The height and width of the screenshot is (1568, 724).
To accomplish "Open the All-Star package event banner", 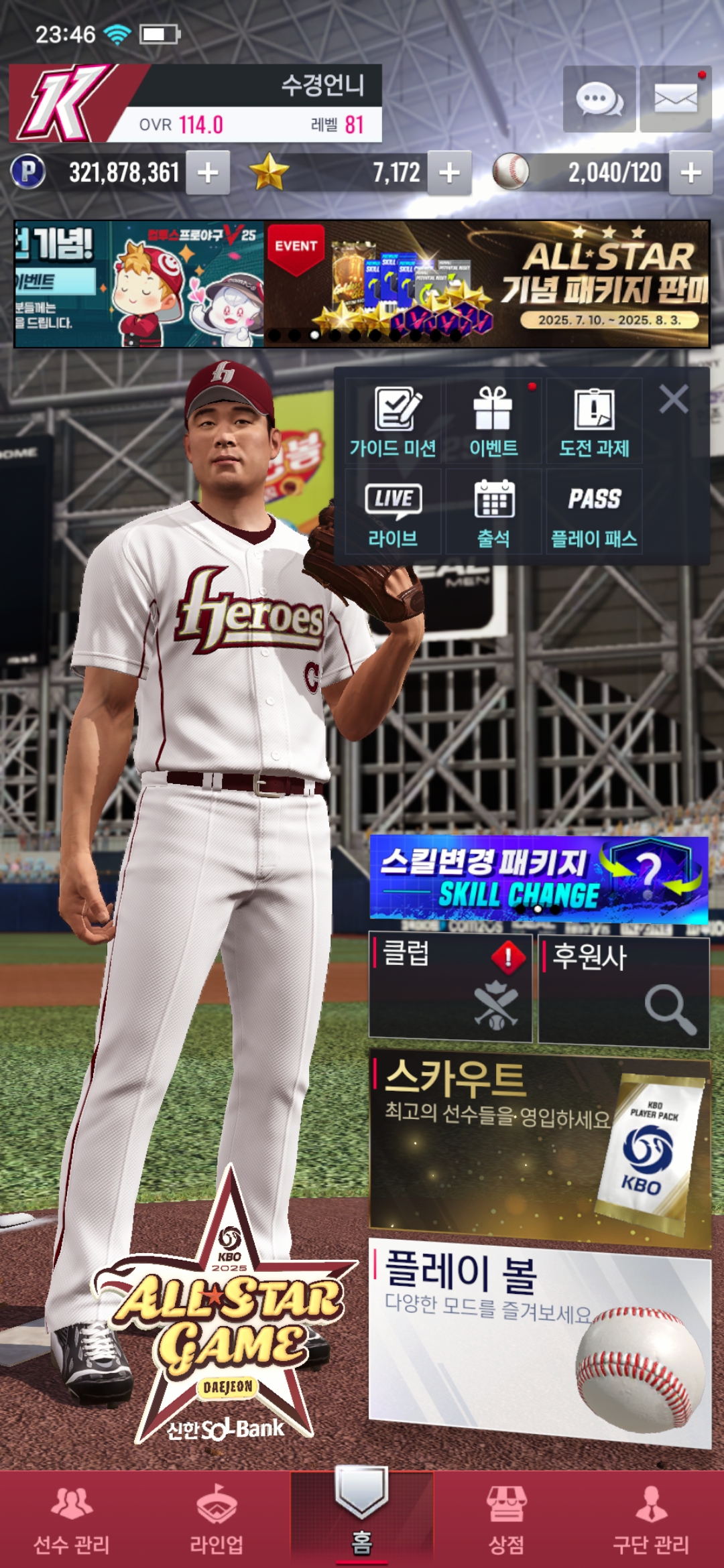I will coord(486,283).
